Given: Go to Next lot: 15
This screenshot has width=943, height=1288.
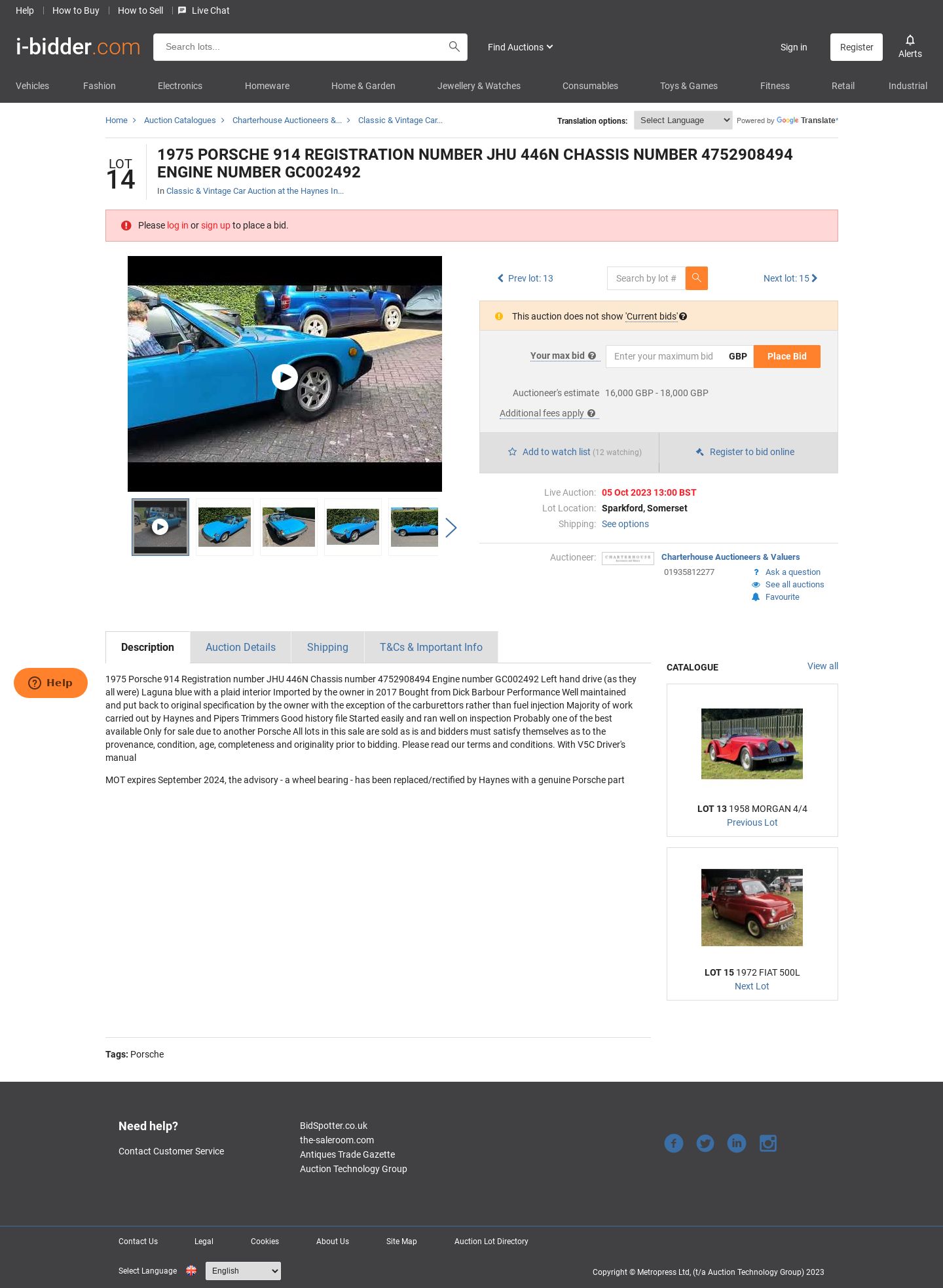Looking at the screenshot, I should click(x=790, y=278).
